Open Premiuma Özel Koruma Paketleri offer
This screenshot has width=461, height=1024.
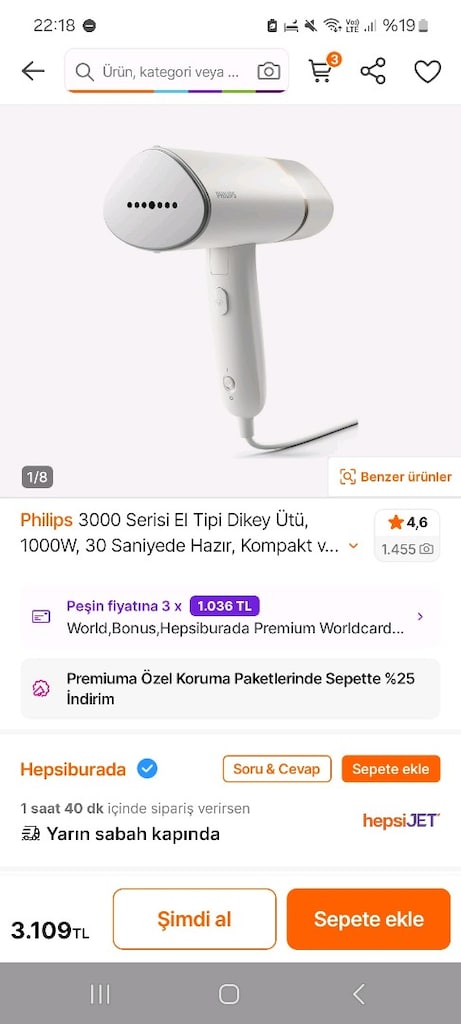point(230,688)
